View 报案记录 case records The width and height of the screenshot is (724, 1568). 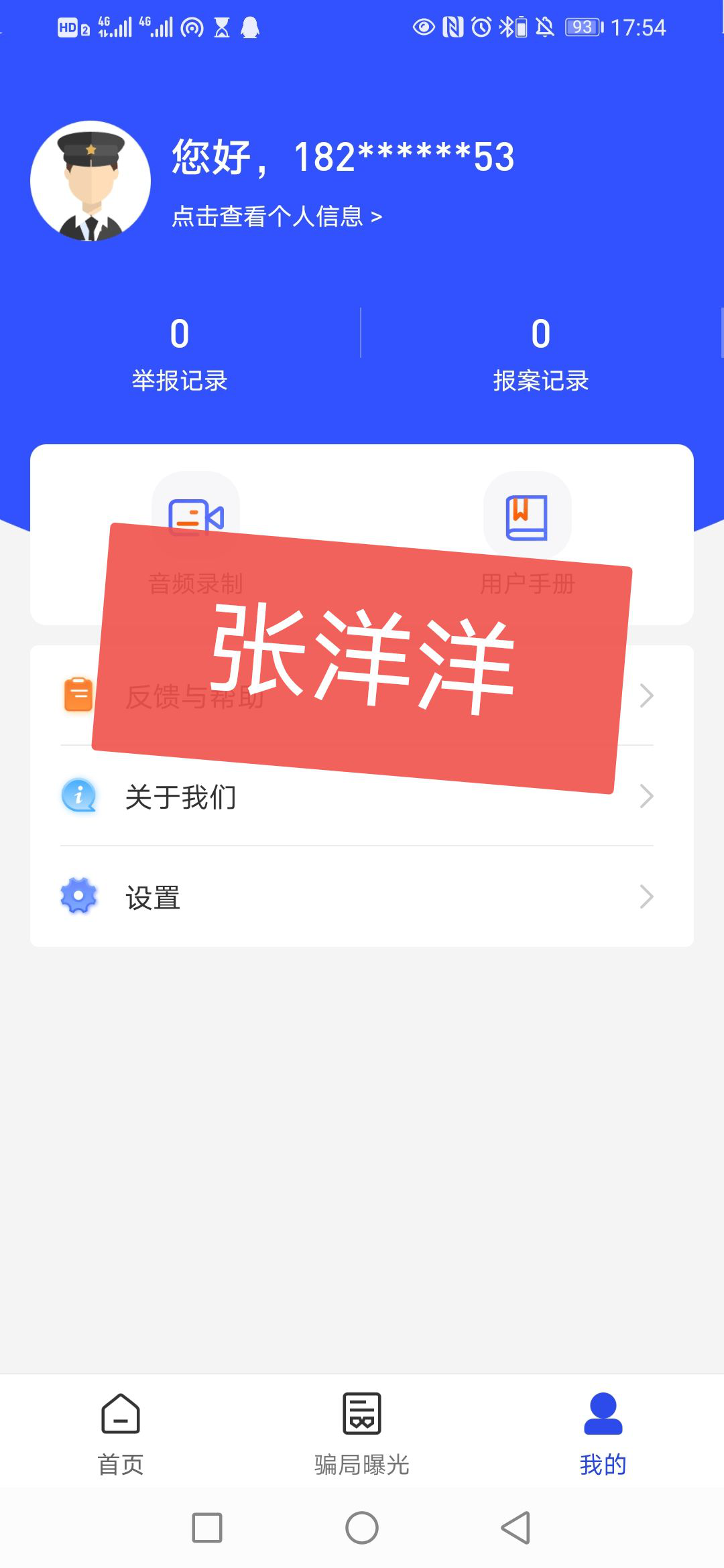(x=540, y=353)
